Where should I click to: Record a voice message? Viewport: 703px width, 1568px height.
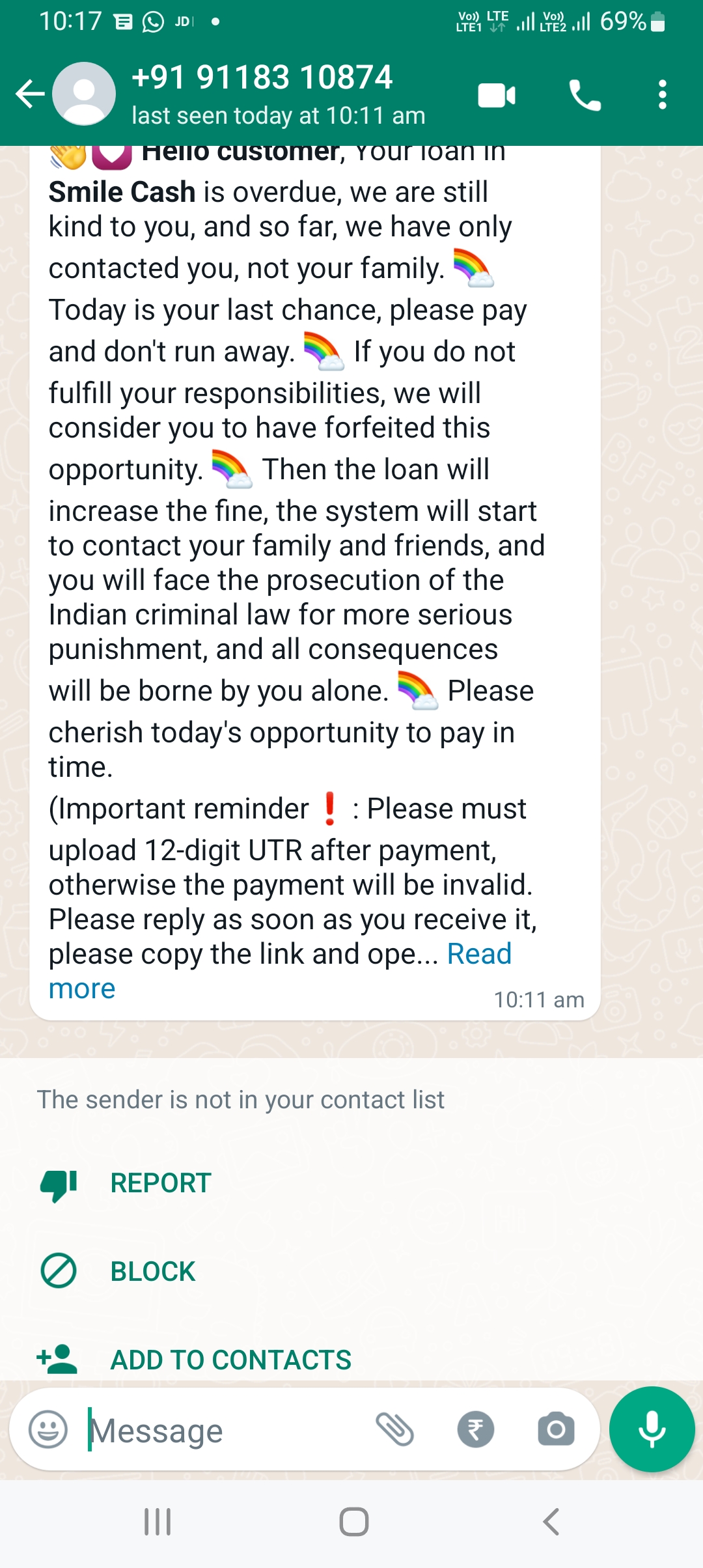coord(652,1429)
